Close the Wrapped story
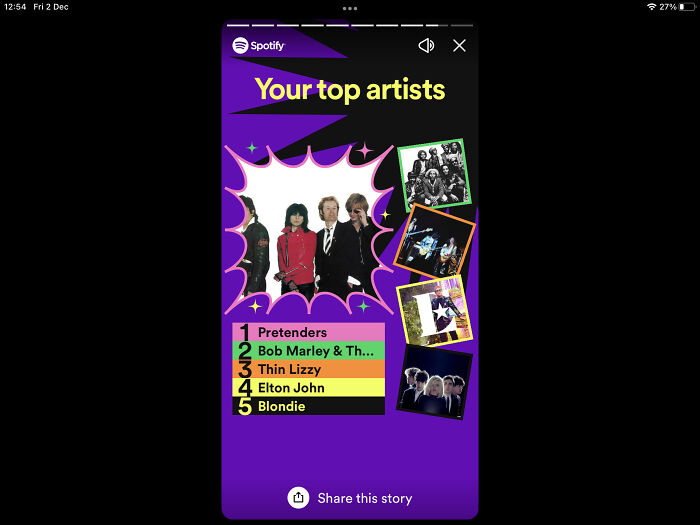This screenshot has width=700, height=525. pyautogui.click(x=459, y=46)
